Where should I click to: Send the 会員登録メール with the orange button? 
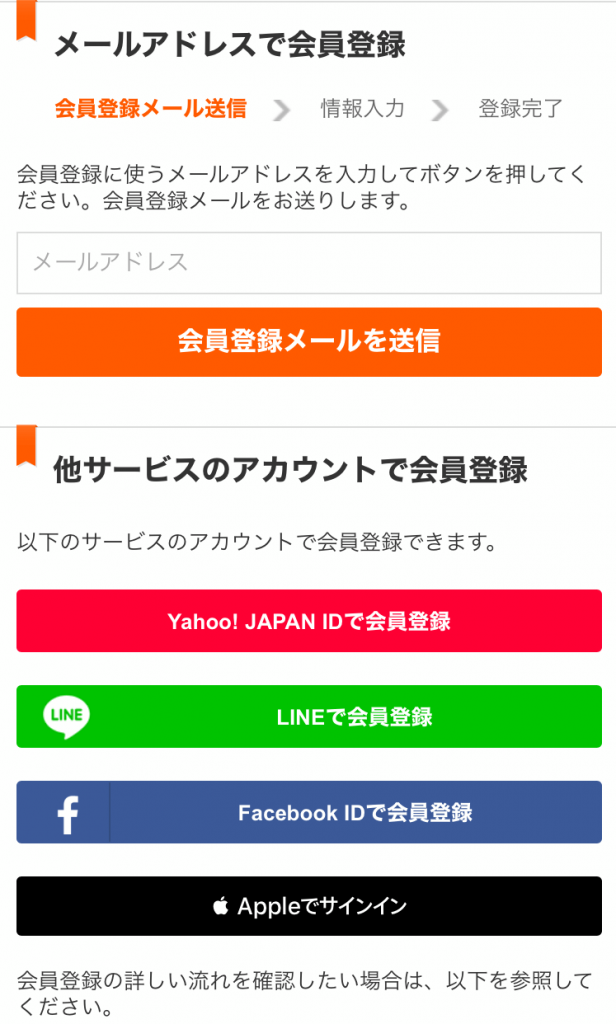308,342
